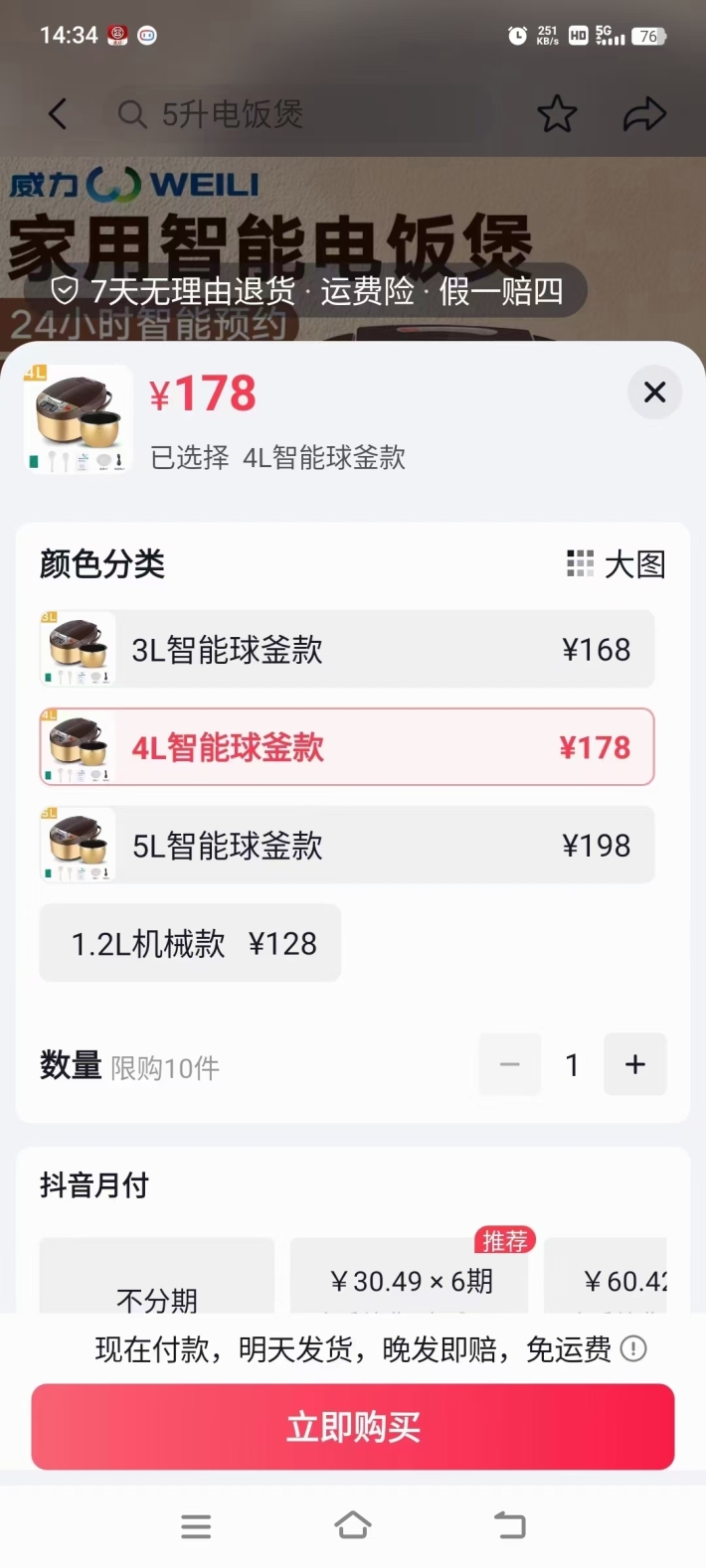706x1568 pixels.
Task: Increase quantity with the plus button
Action: (x=635, y=1064)
